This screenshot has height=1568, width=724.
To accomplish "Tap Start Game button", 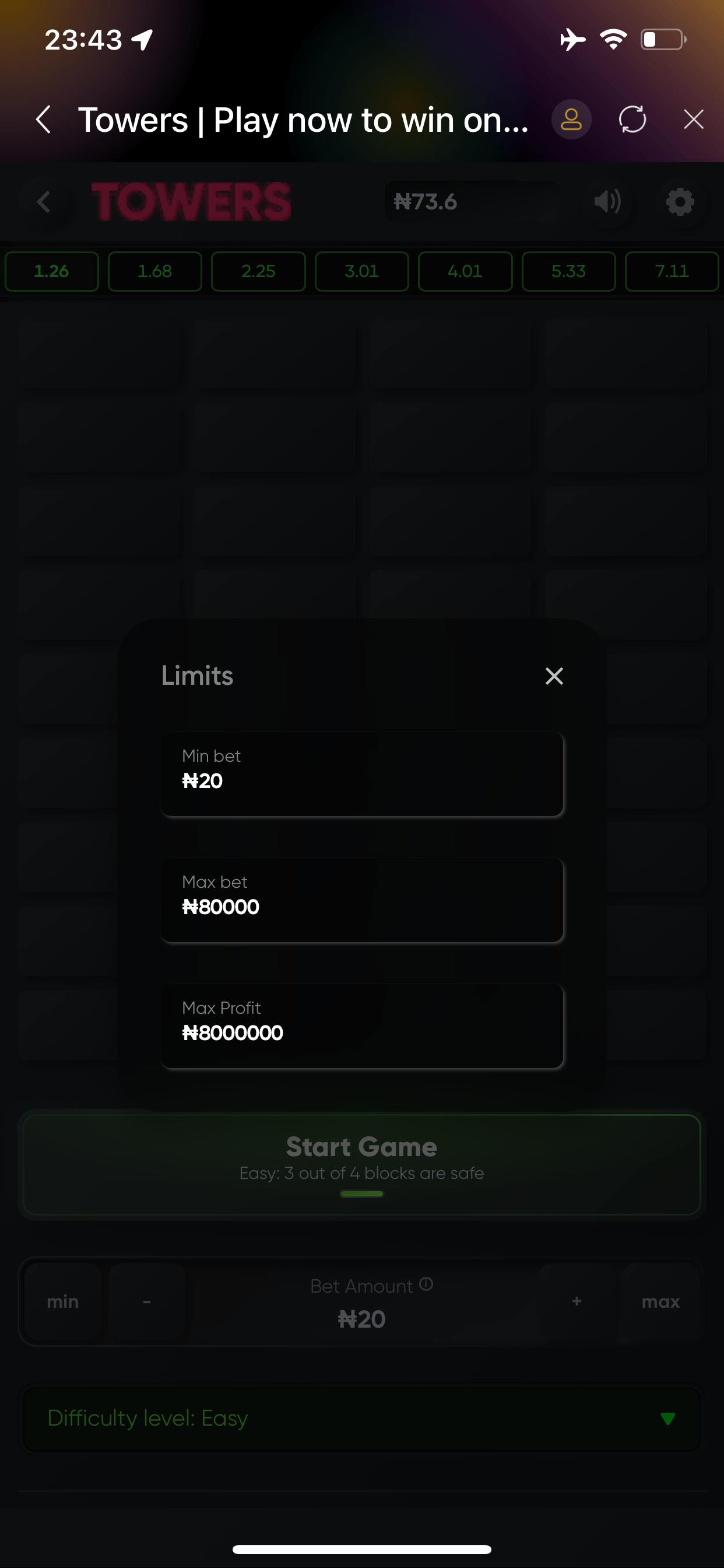I will pos(361,1164).
